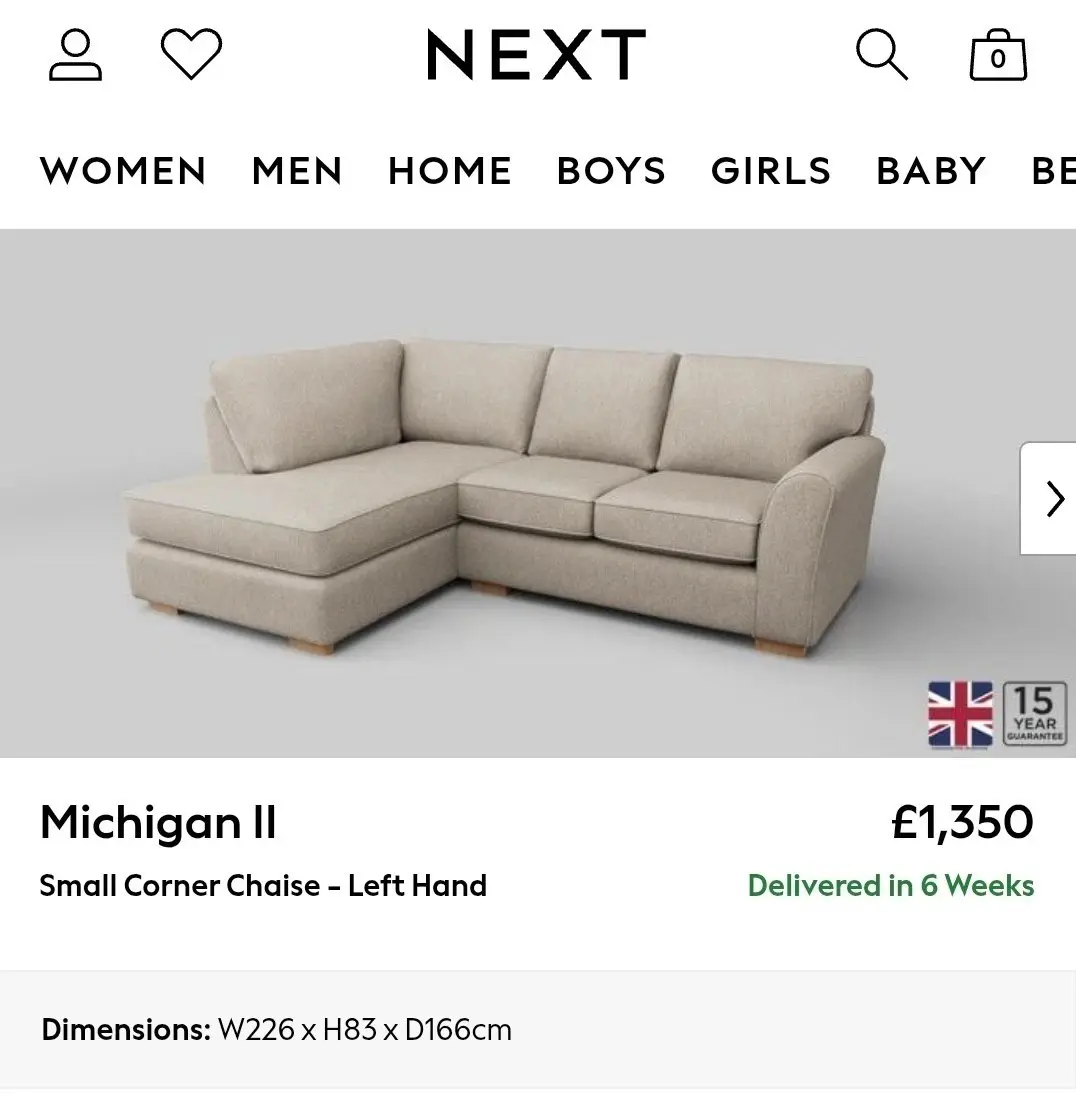Switch to the MEN category

(297, 171)
